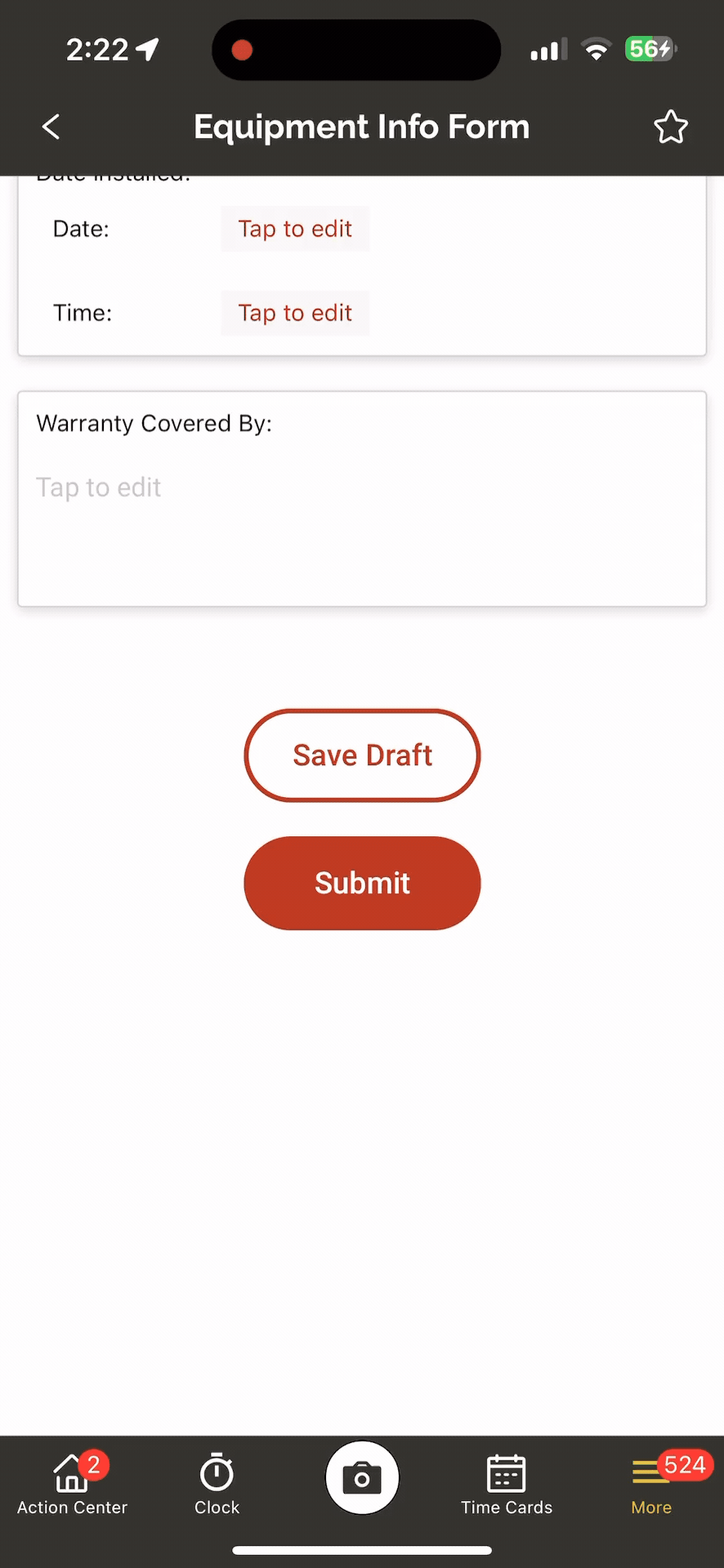Image resolution: width=724 pixels, height=1568 pixels.
Task: Switch to the Clock tab
Action: [217, 1484]
